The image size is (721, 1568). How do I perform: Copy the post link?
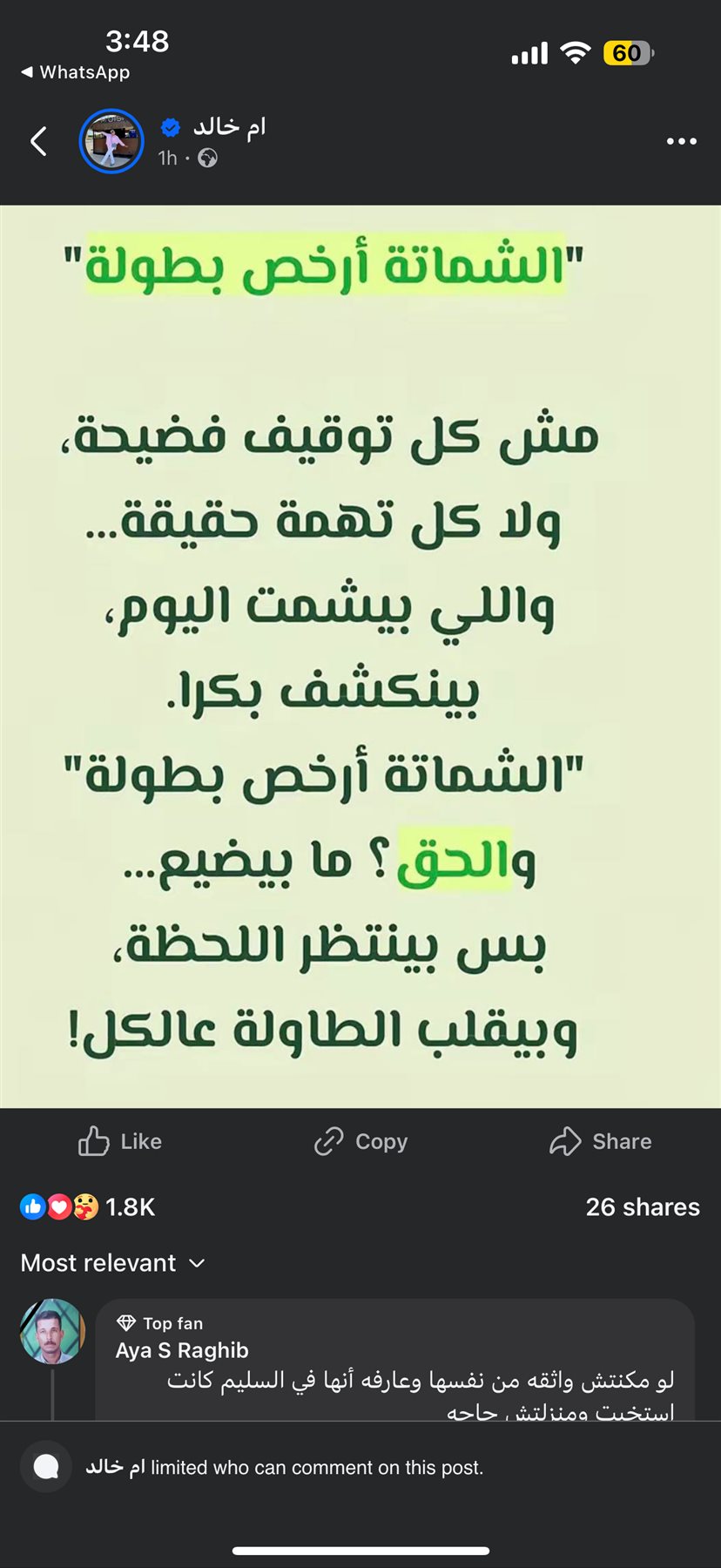pyautogui.click(x=360, y=1141)
